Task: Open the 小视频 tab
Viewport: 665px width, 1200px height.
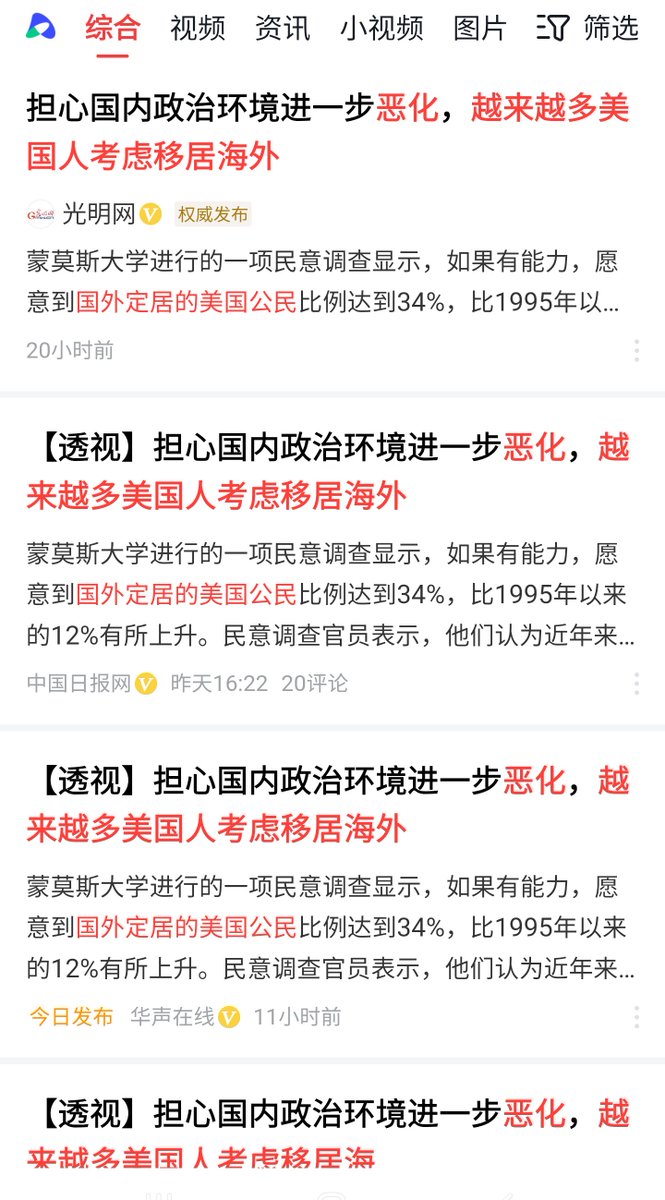Action: (382, 28)
